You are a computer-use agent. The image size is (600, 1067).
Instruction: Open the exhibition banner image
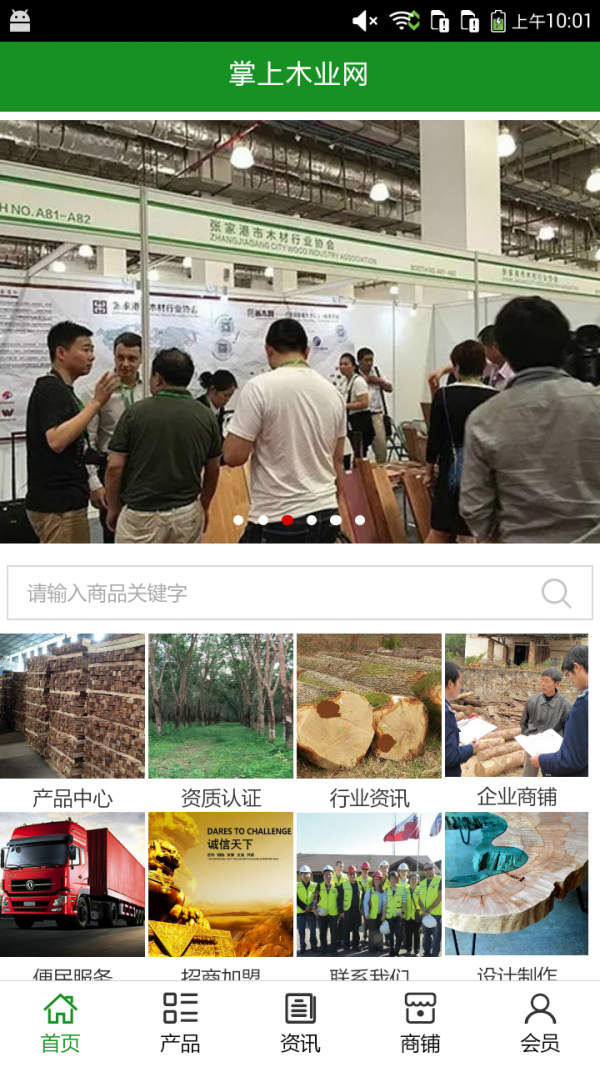pyautogui.click(x=300, y=330)
